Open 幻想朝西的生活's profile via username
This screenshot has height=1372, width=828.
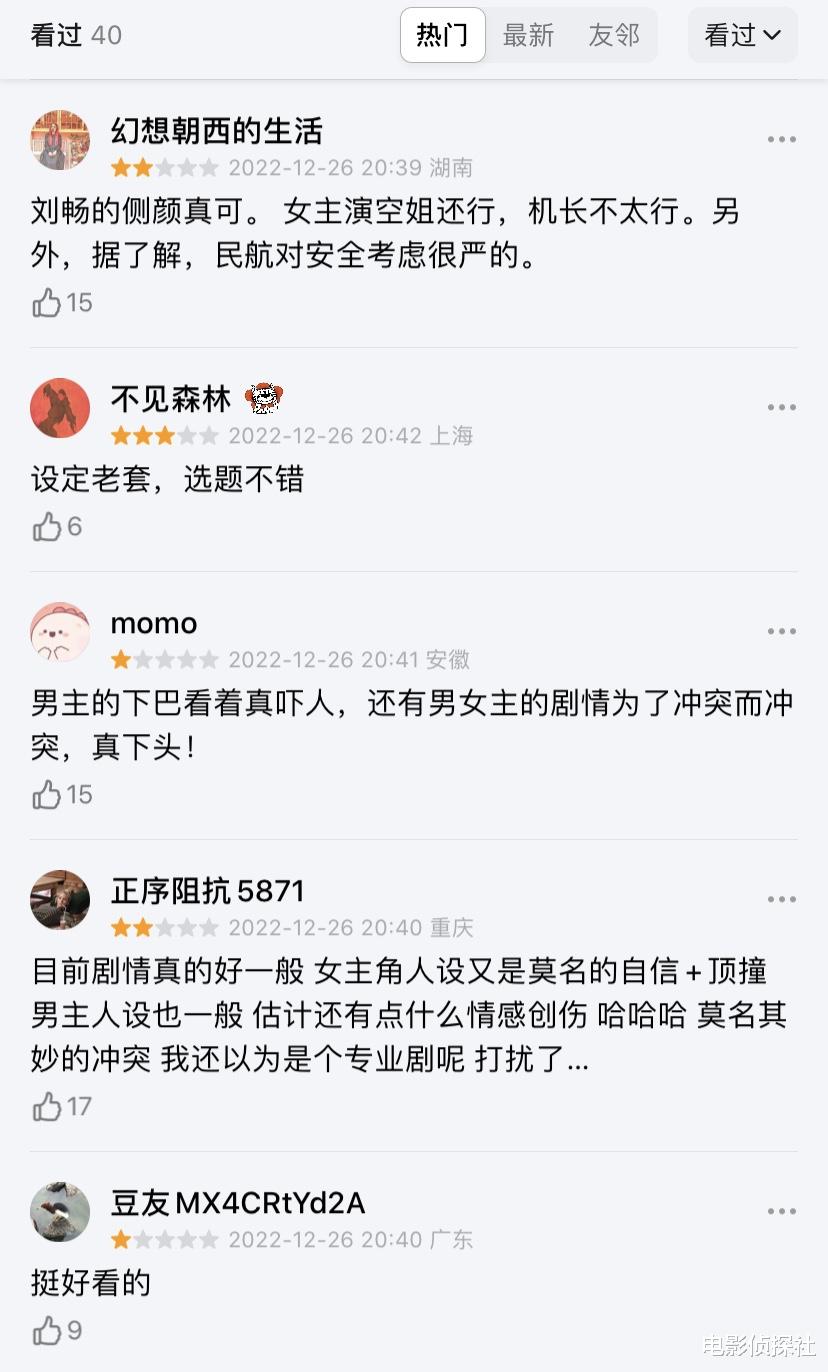click(x=216, y=131)
